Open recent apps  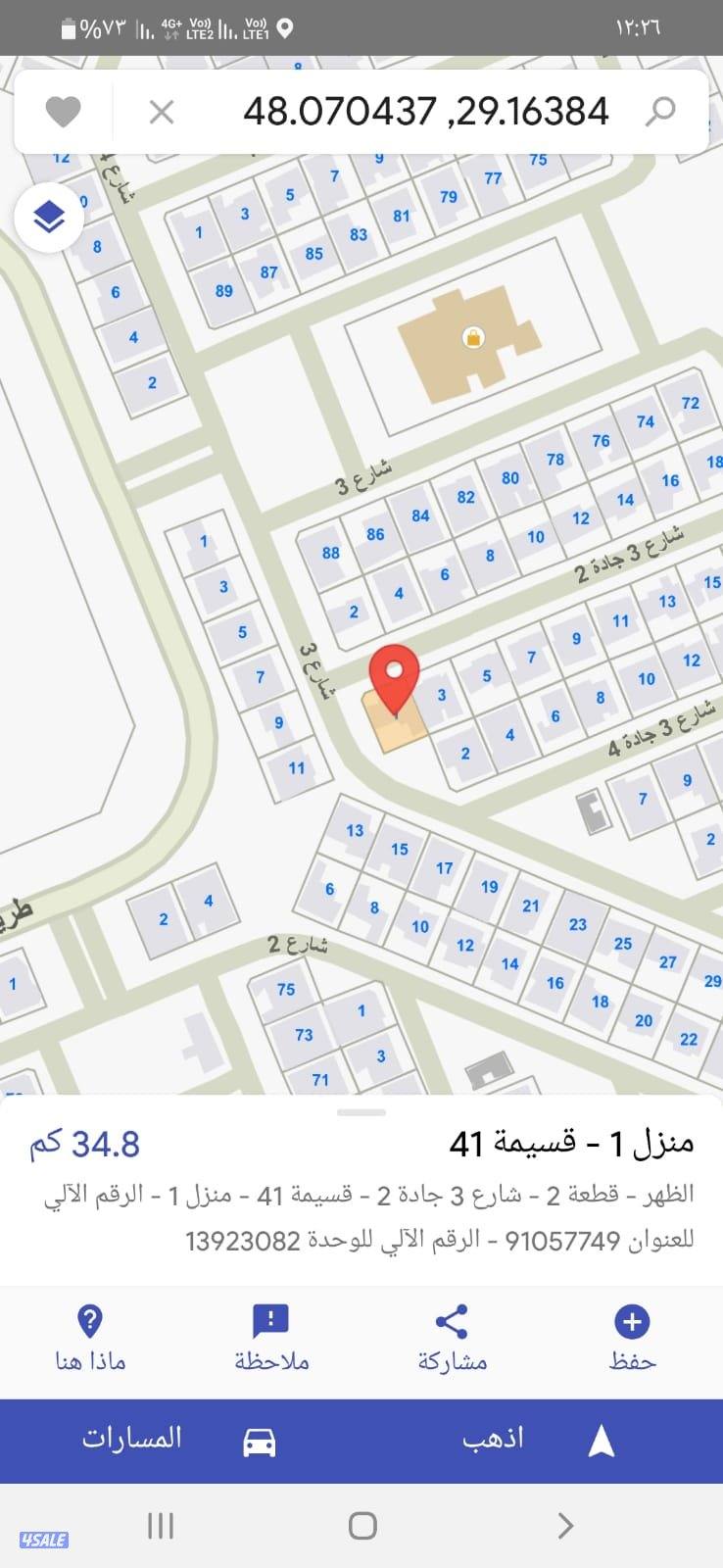pos(161,1526)
